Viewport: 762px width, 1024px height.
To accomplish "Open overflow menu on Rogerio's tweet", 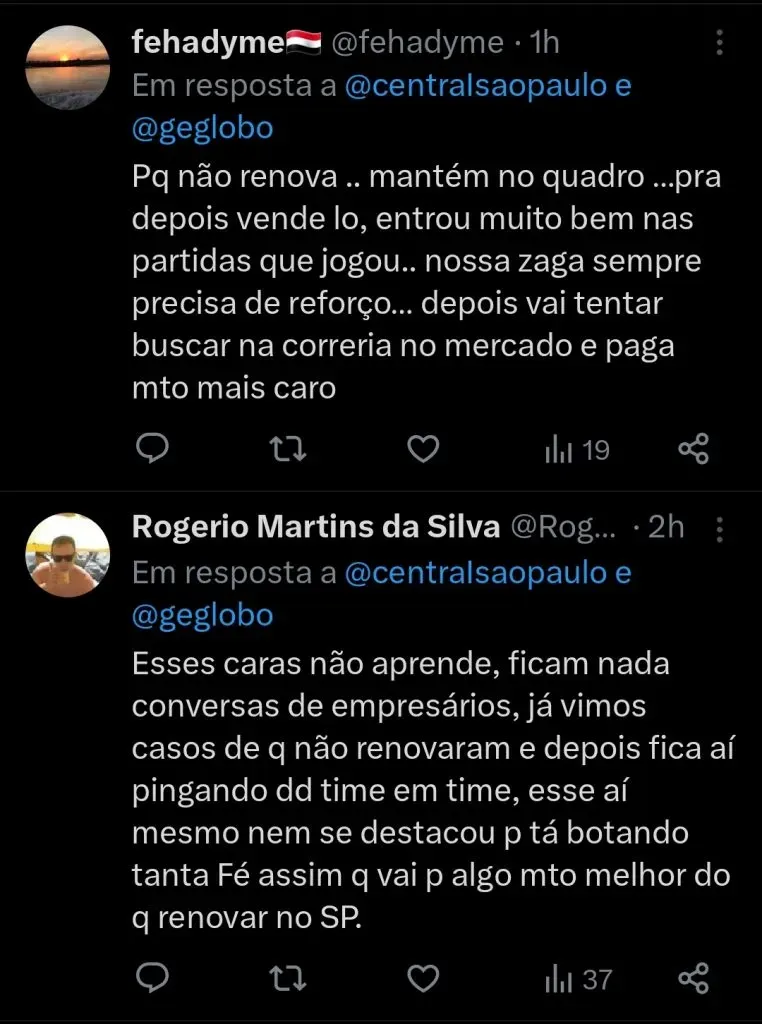I will pos(720,530).
